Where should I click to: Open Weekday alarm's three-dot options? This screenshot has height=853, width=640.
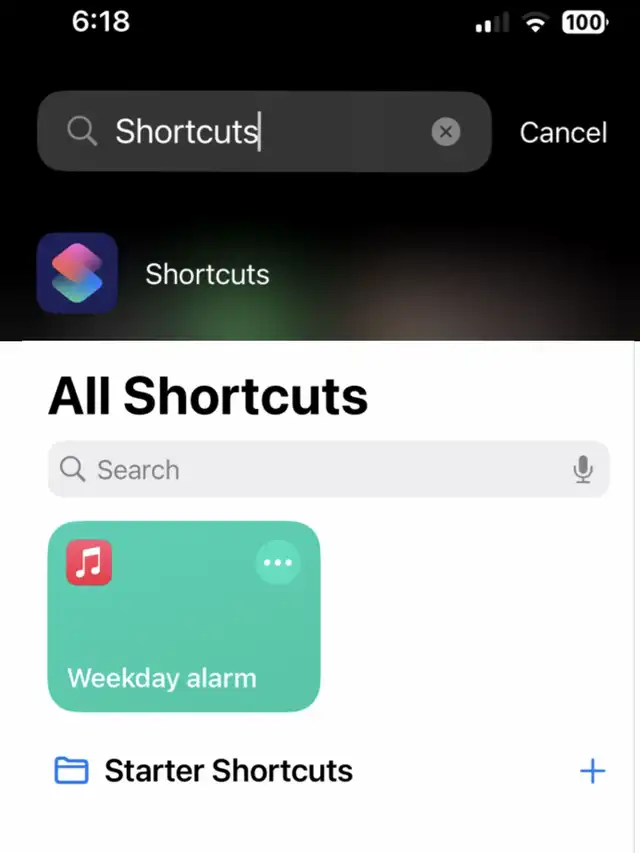coord(277,563)
